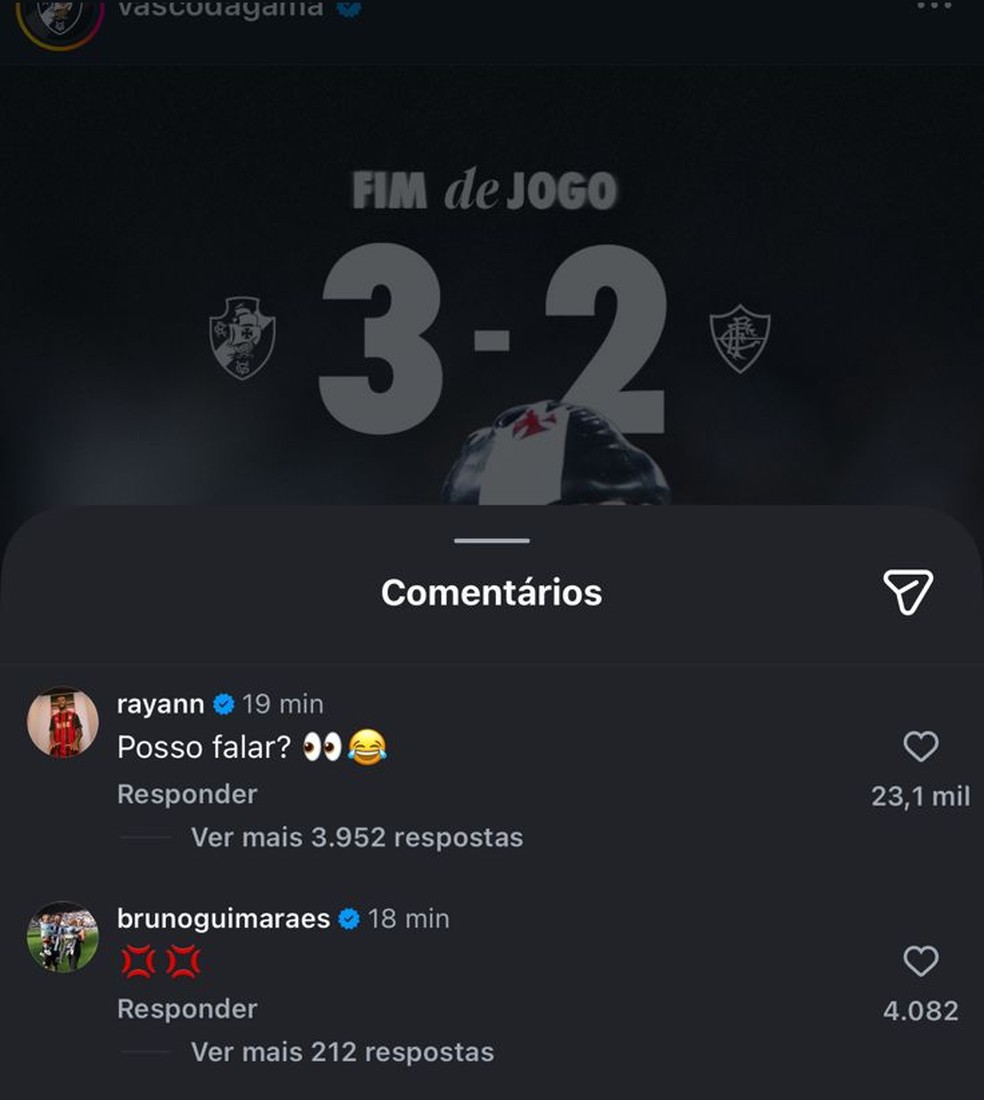Viewport: 984px width, 1100px height.
Task: Open the post's overflow menu
Action: [933, 6]
